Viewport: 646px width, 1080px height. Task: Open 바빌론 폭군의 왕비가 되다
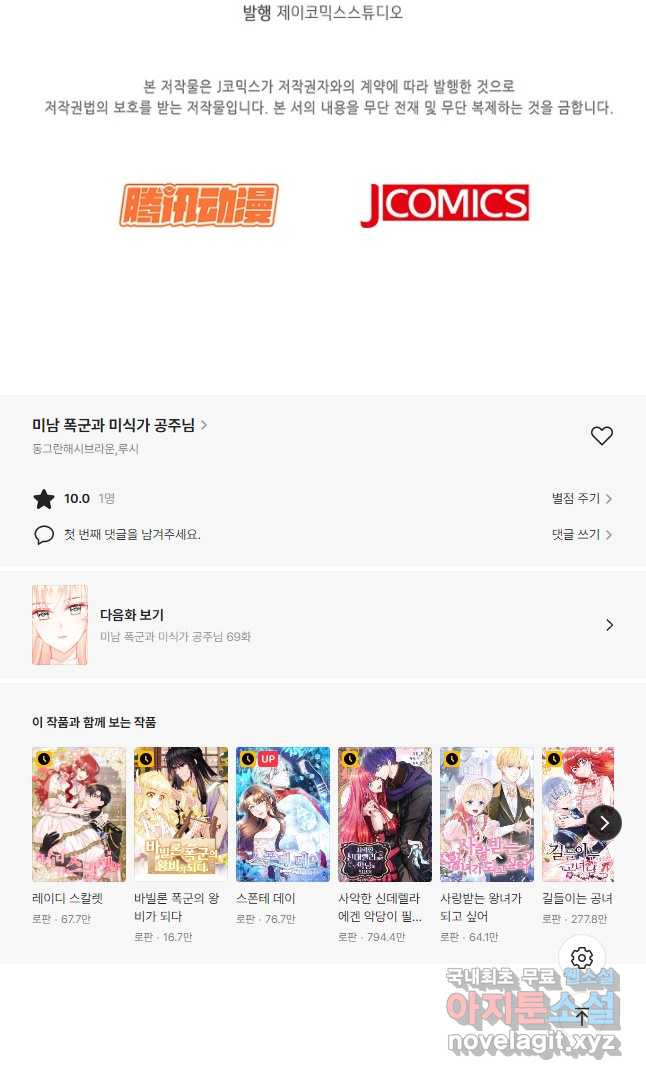point(181,814)
